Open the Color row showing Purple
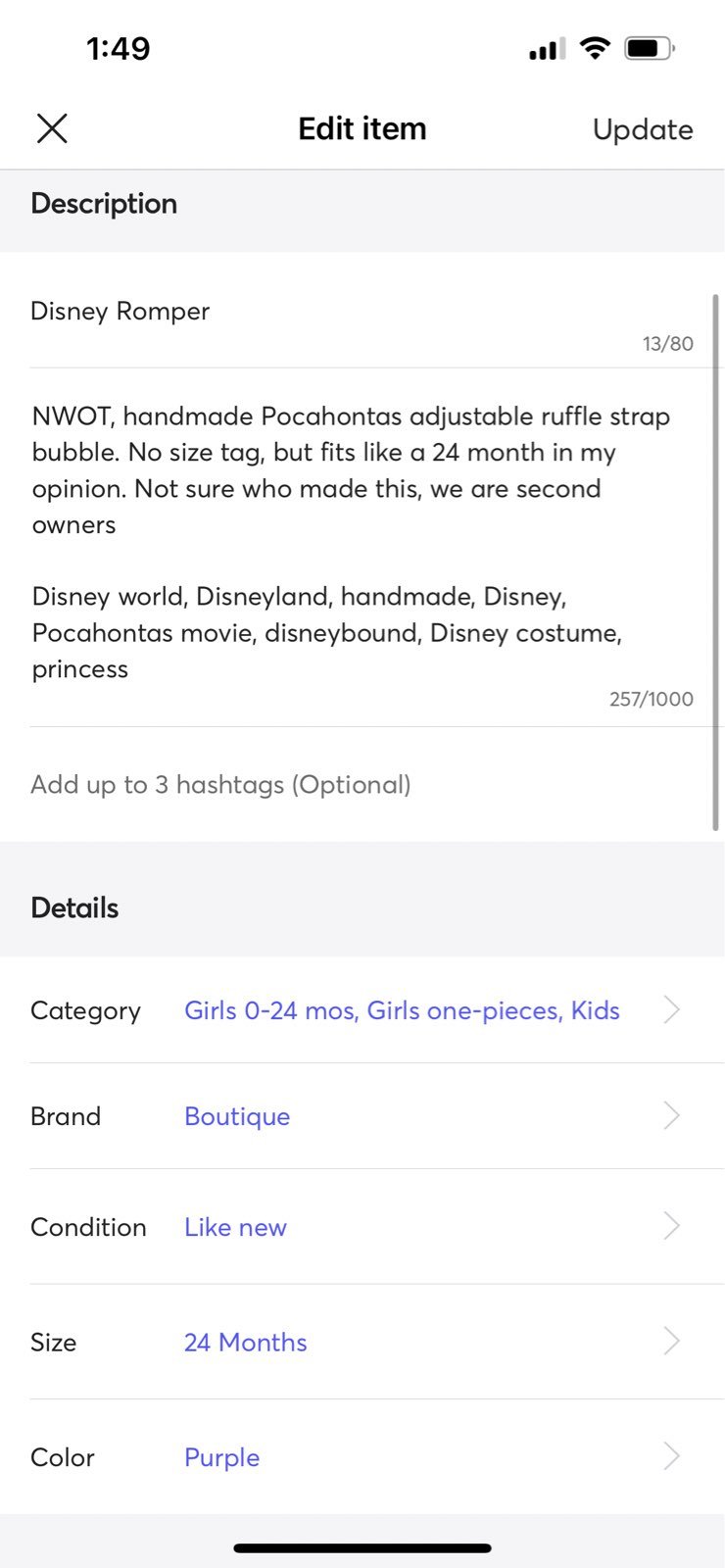 [x=362, y=1457]
